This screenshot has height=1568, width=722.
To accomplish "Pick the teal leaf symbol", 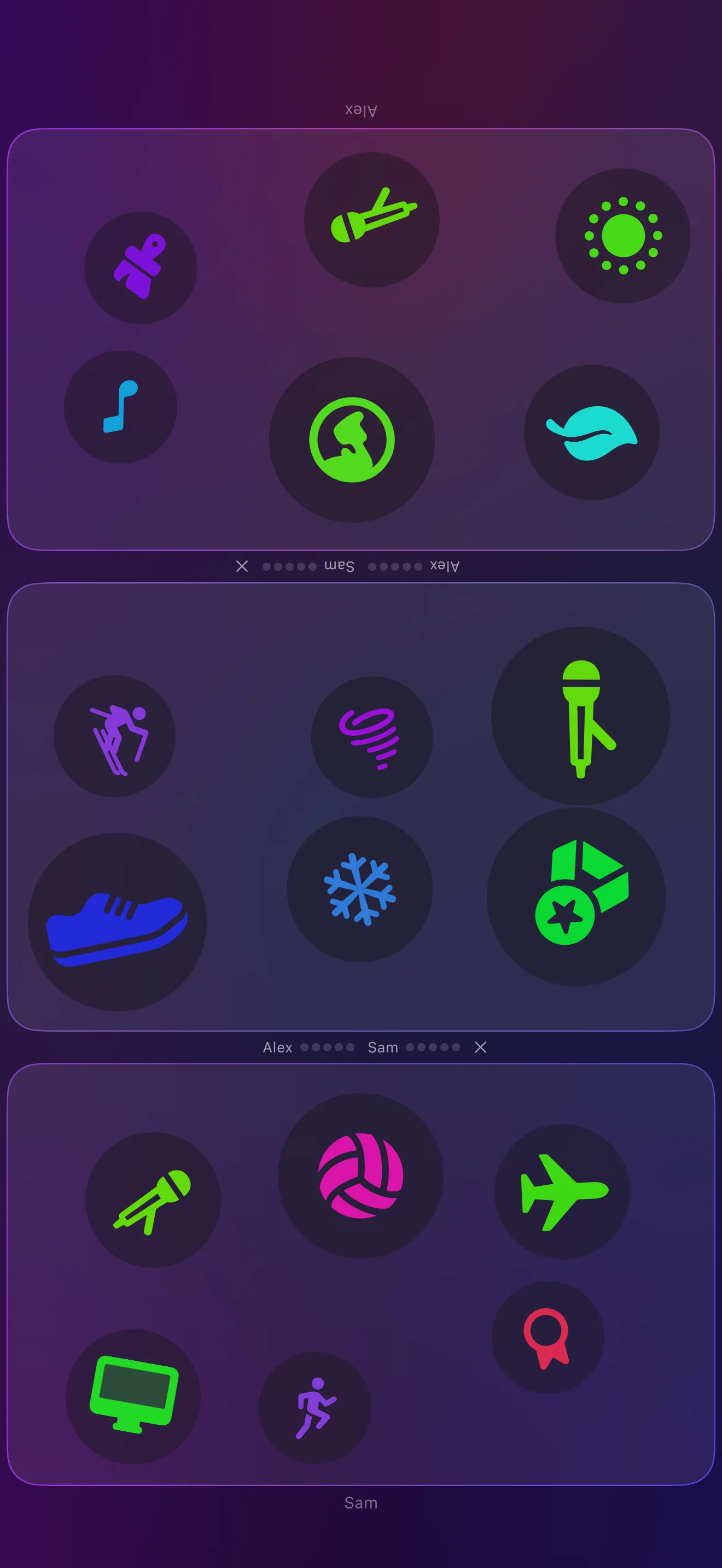I will [x=591, y=432].
